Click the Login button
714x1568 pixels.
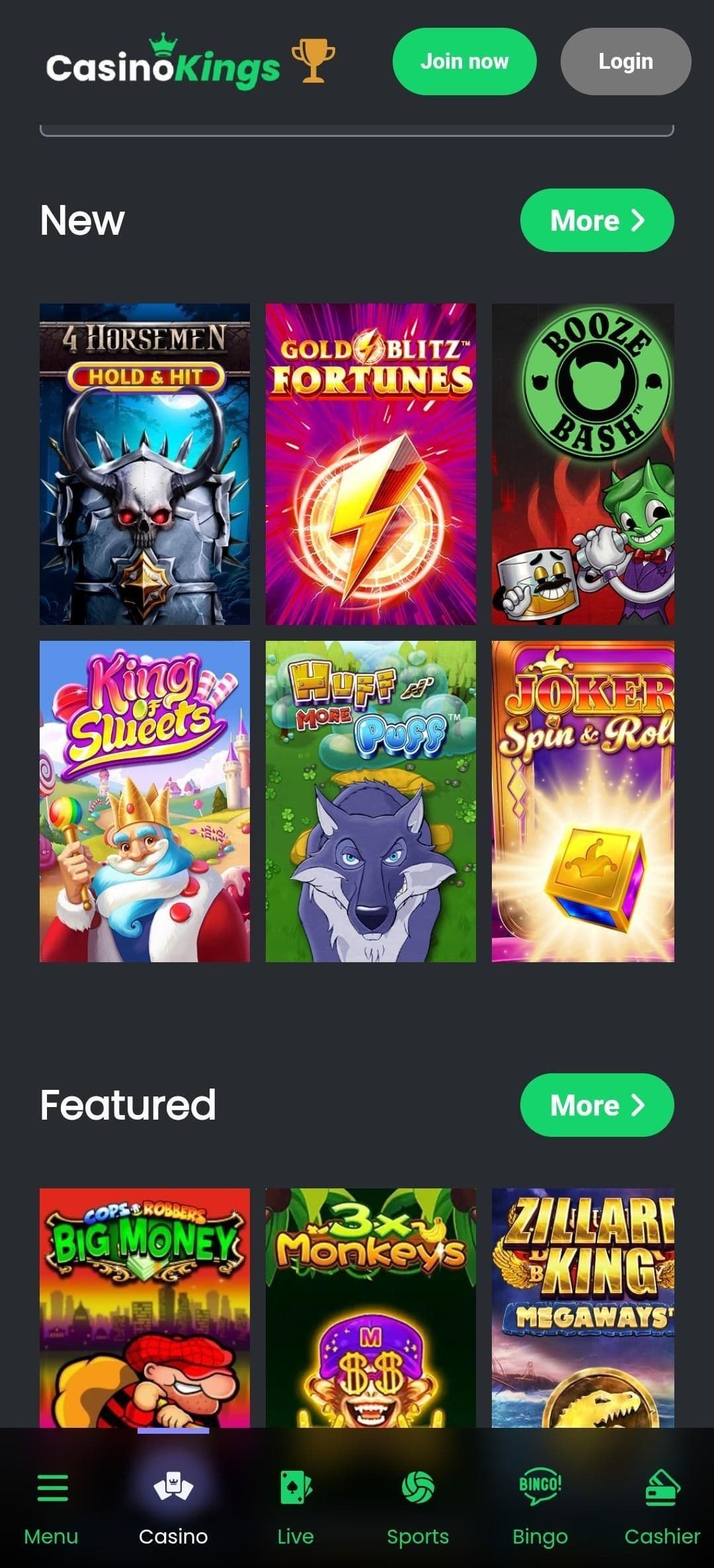click(625, 61)
